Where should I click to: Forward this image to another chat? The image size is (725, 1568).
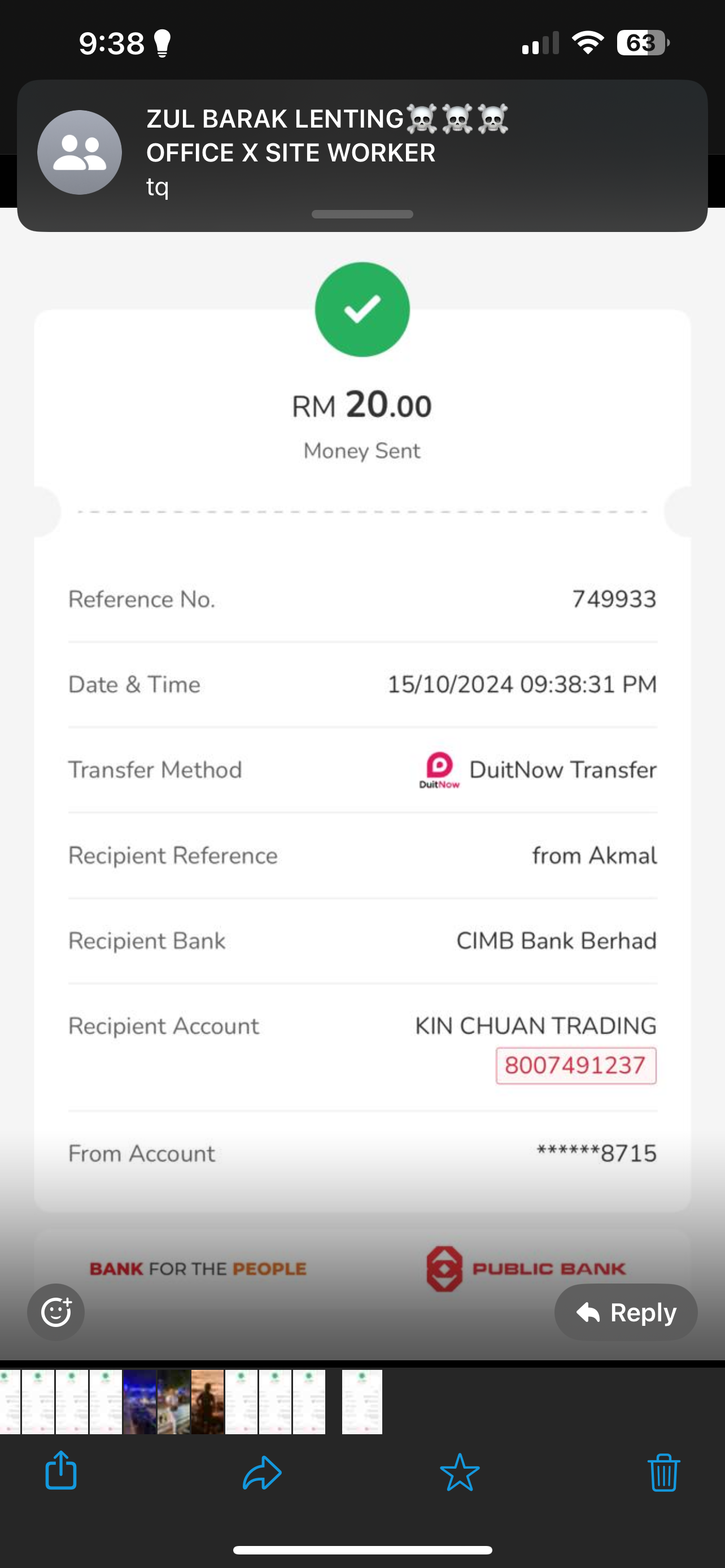tap(262, 1473)
